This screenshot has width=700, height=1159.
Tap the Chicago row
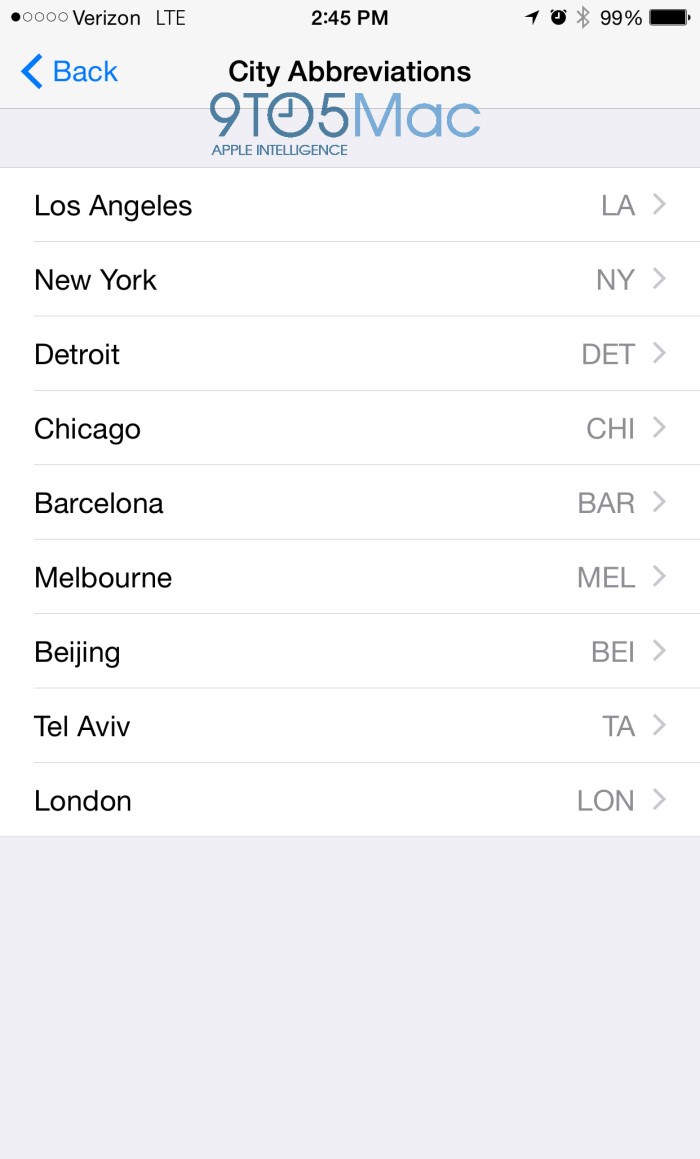tap(350, 429)
